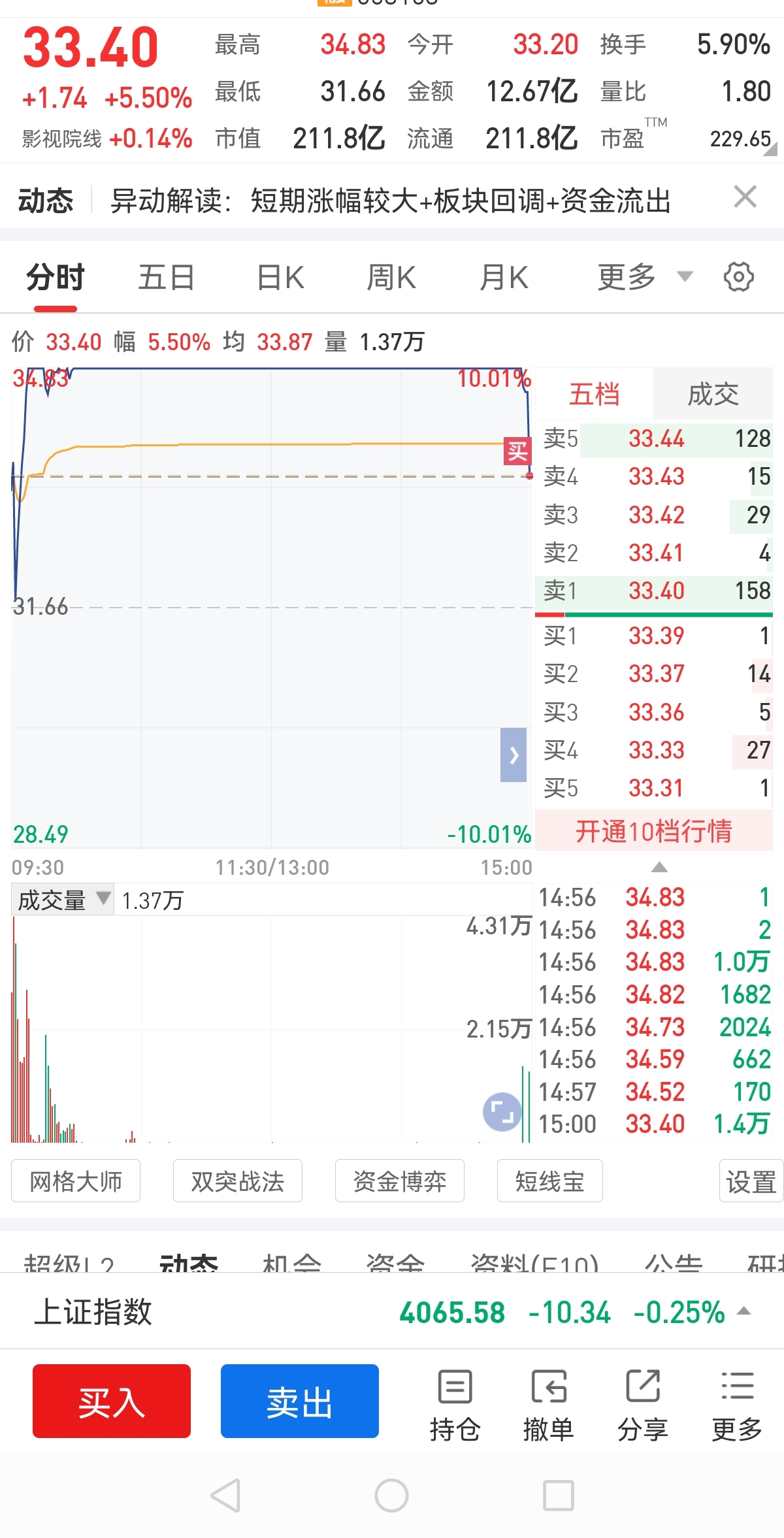Open the 短线宝 tool

coord(549,1181)
